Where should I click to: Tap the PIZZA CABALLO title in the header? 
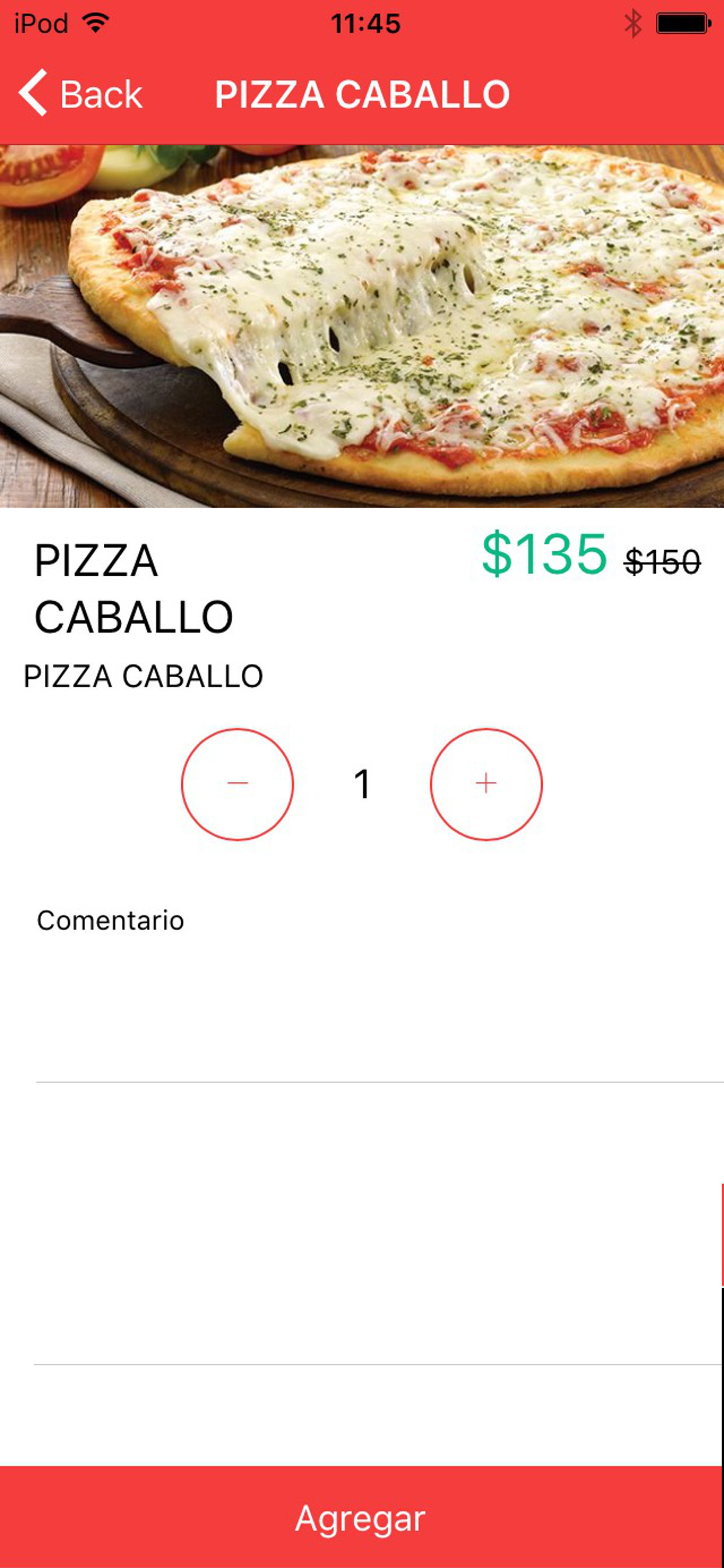pos(361,93)
